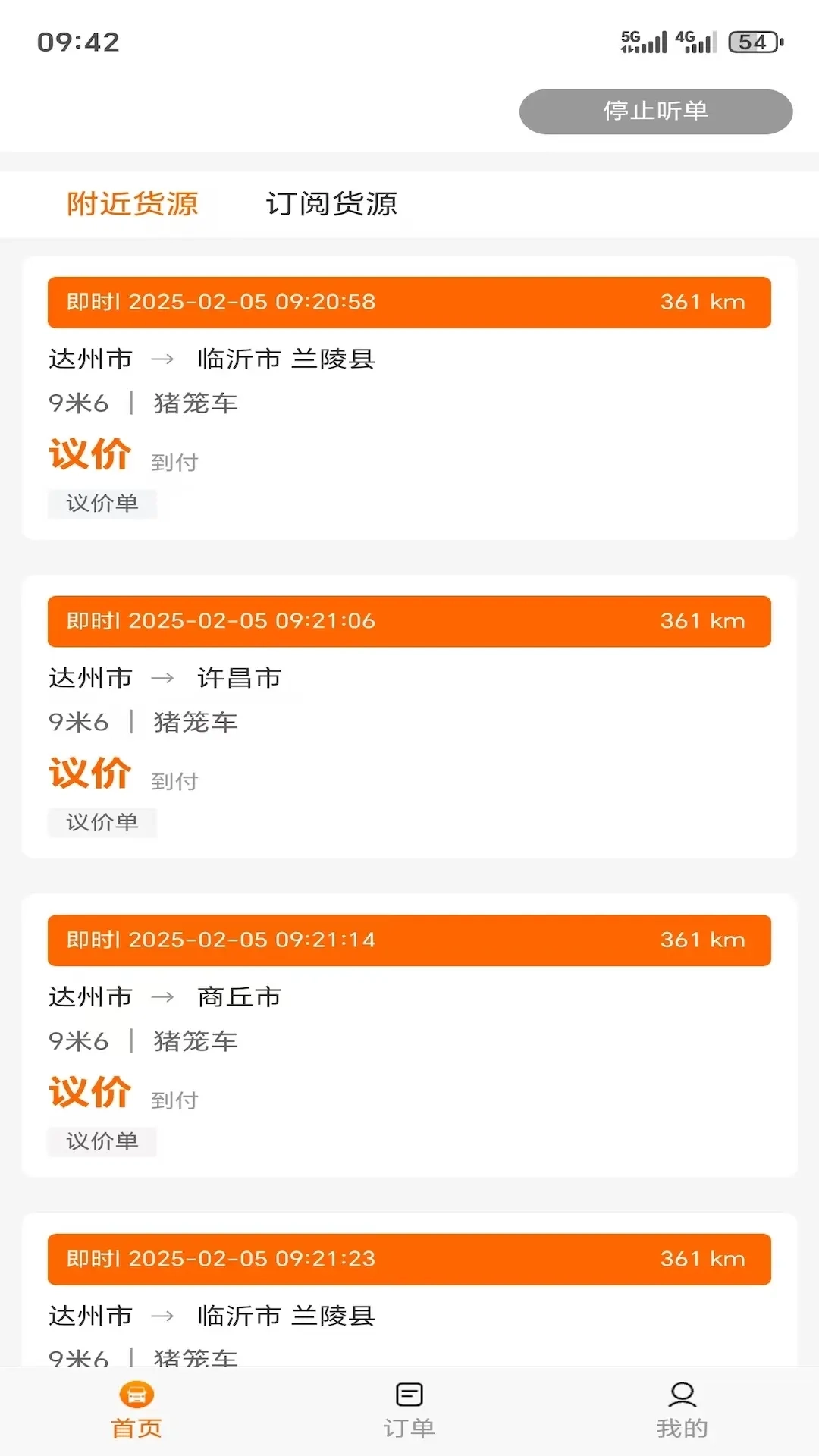
Task: Tap the 停止听单 button
Action: (x=655, y=111)
